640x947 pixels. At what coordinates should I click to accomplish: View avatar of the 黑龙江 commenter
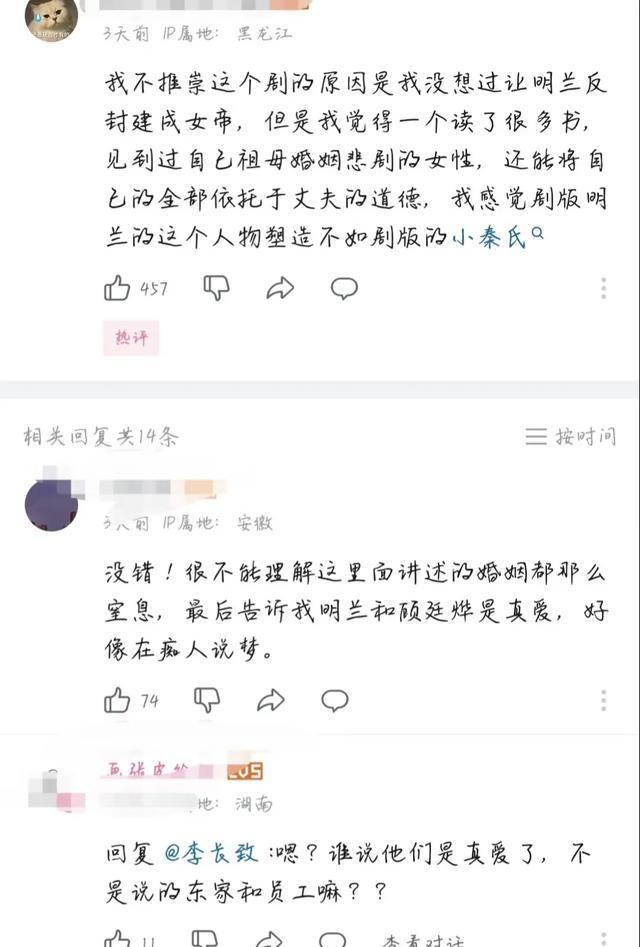click(x=51, y=18)
